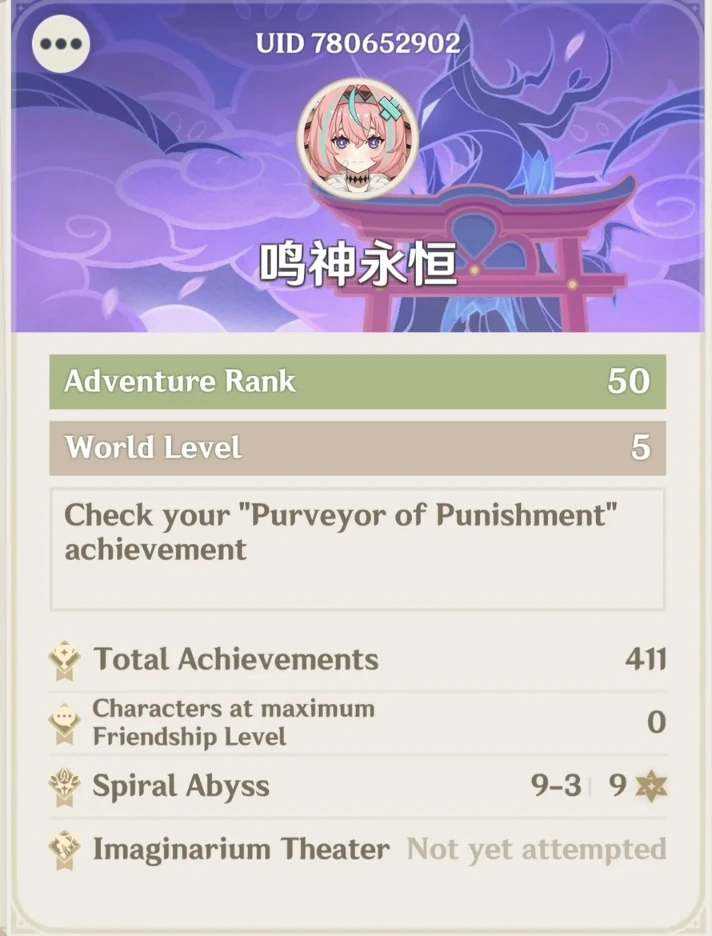The image size is (712, 936).
Task: Open the three-dot options menu
Action: coord(61,45)
